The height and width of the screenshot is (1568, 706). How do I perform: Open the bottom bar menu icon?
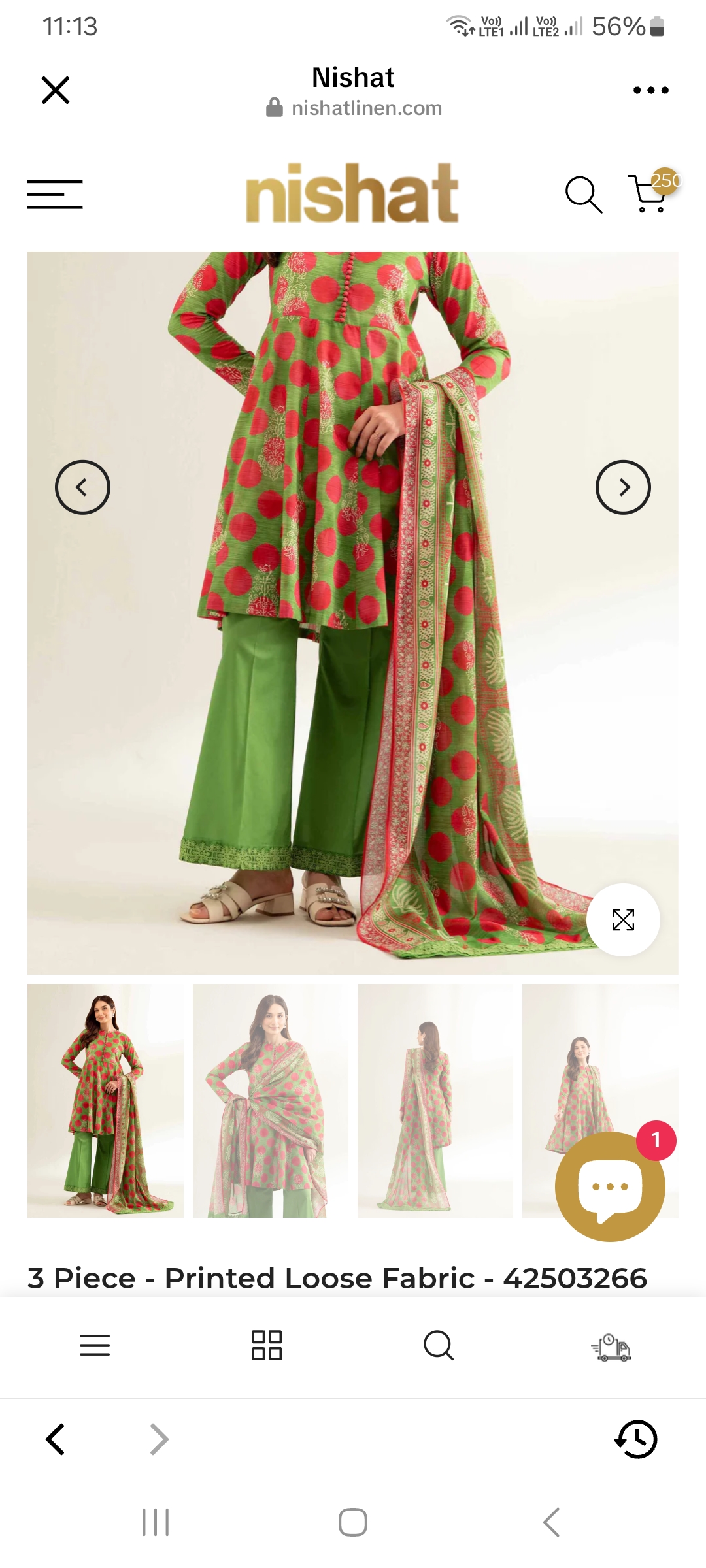pyautogui.click(x=95, y=1346)
